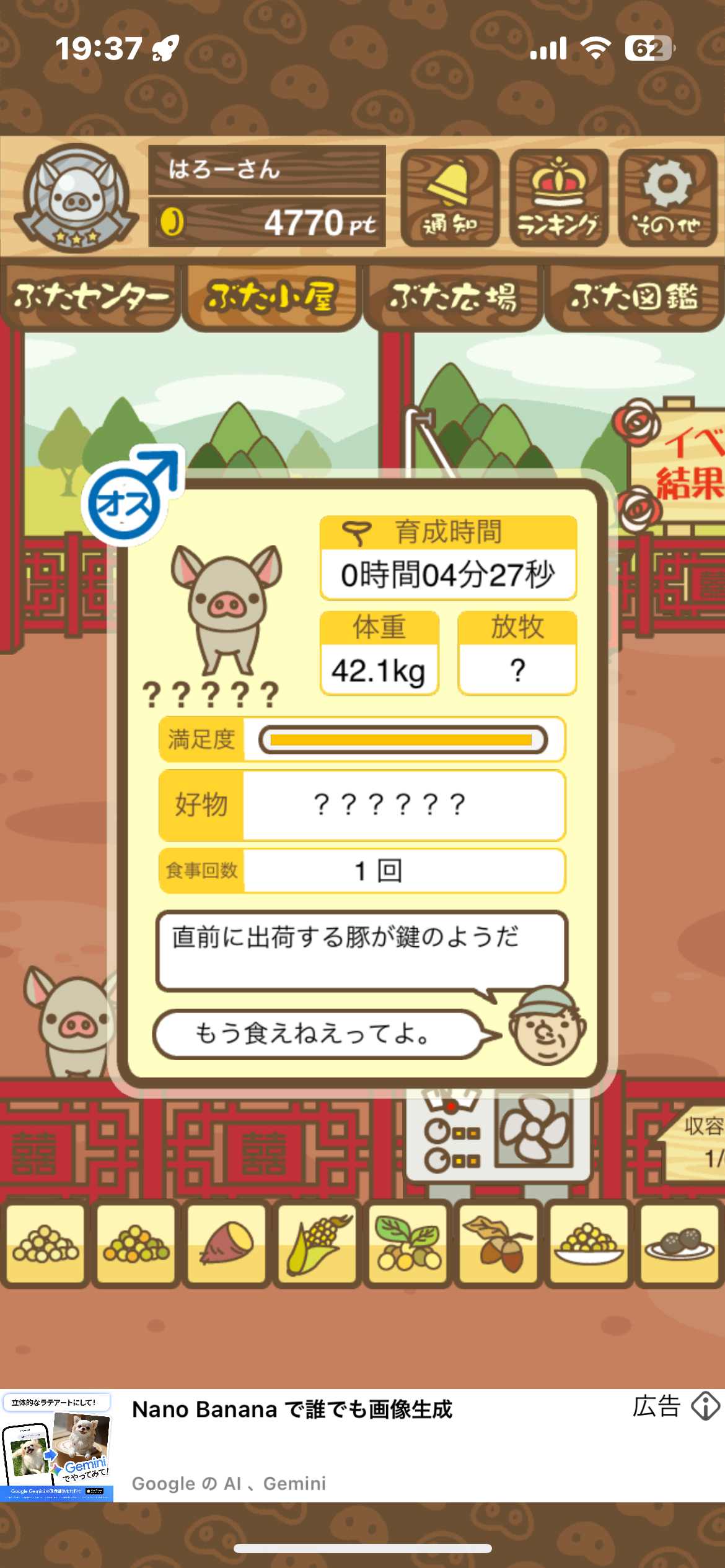Image resolution: width=725 pixels, height=1568 pixels.
Task: Open the 通知 notifications bell
Action: (x=450, y=198)
